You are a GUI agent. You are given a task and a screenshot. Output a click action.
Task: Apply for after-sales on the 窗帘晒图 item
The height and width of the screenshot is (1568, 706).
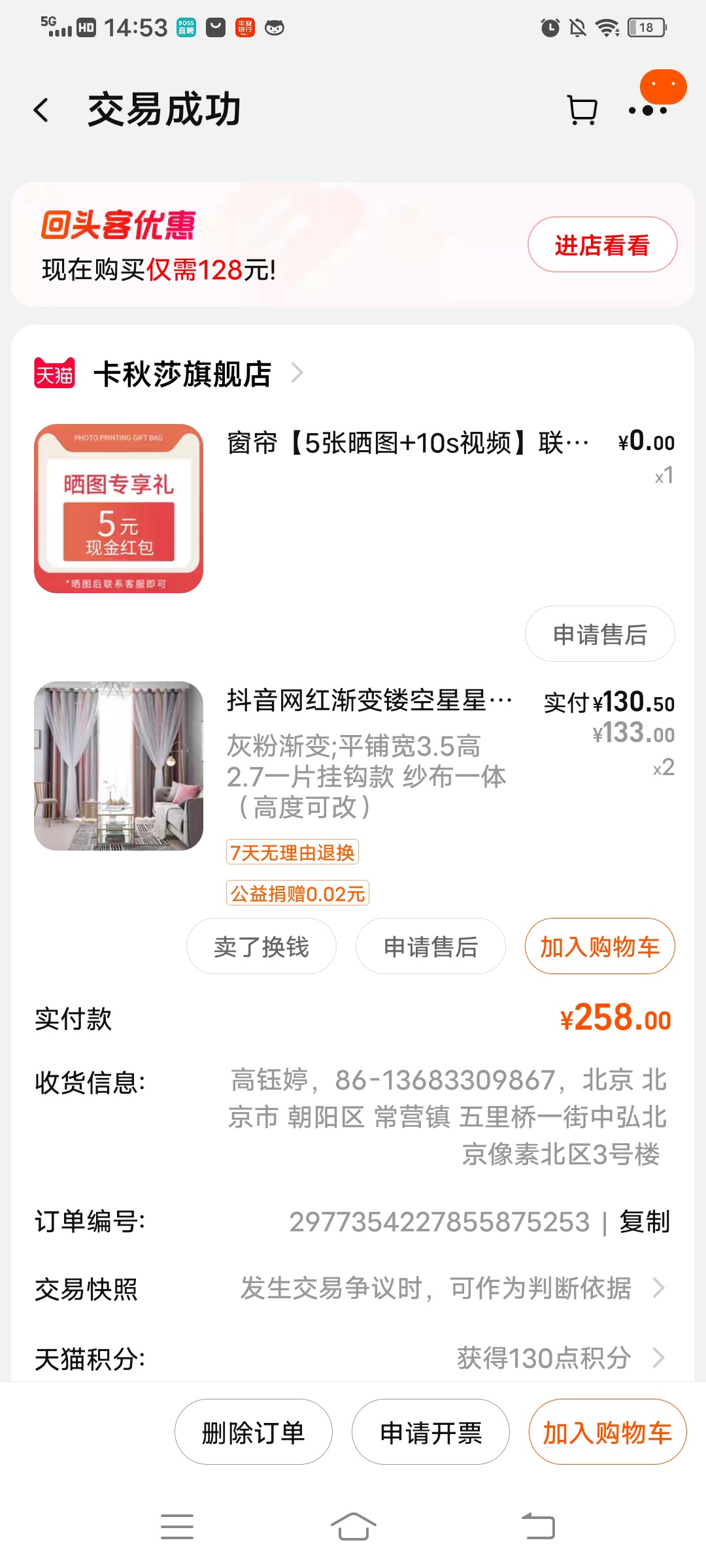[x=599, y=634]
